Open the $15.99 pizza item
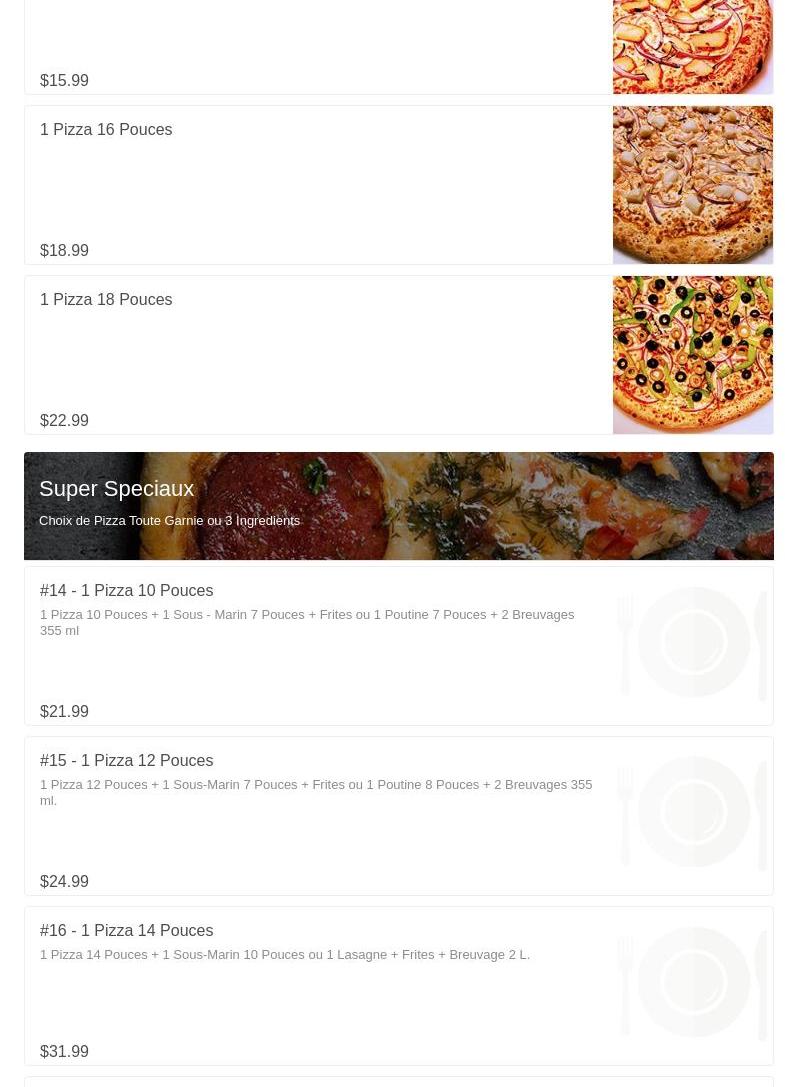The width and height of the screenshot is (785, 1087). 399,46
